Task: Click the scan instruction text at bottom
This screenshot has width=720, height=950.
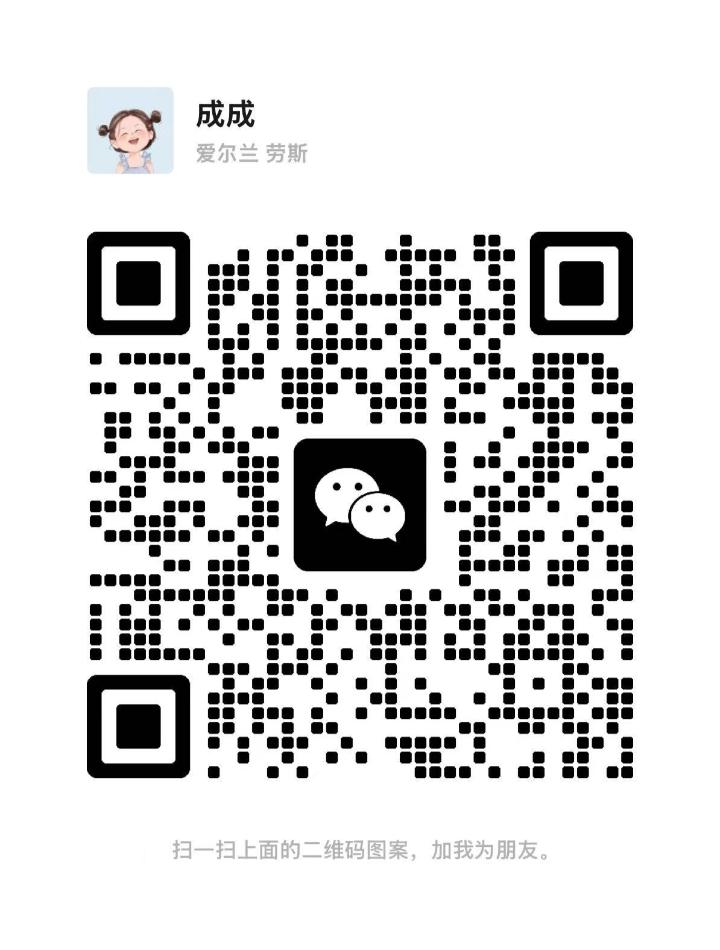Action: coord(360,853)
